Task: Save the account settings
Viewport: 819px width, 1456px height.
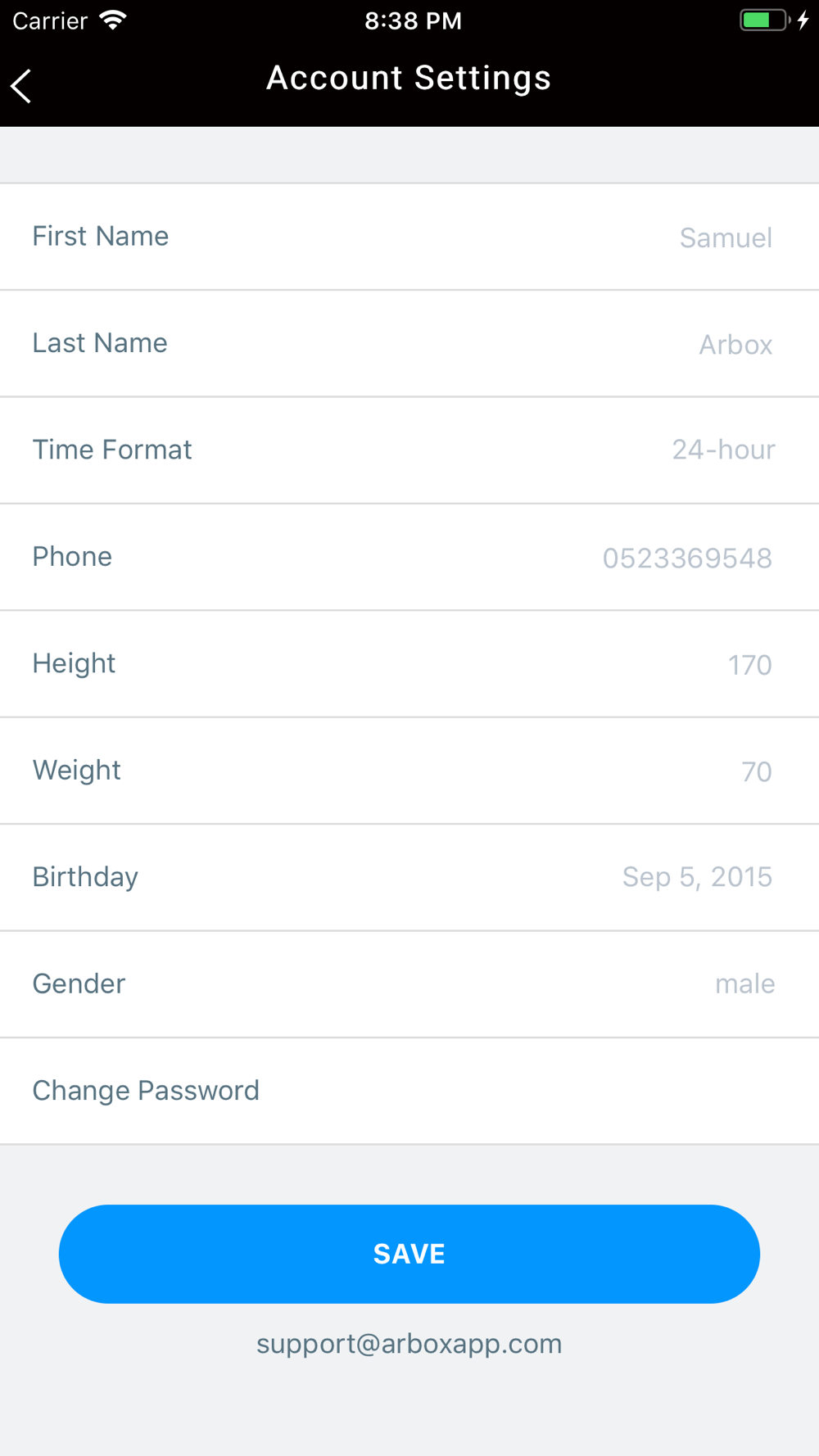Action: coord(409,1254)
